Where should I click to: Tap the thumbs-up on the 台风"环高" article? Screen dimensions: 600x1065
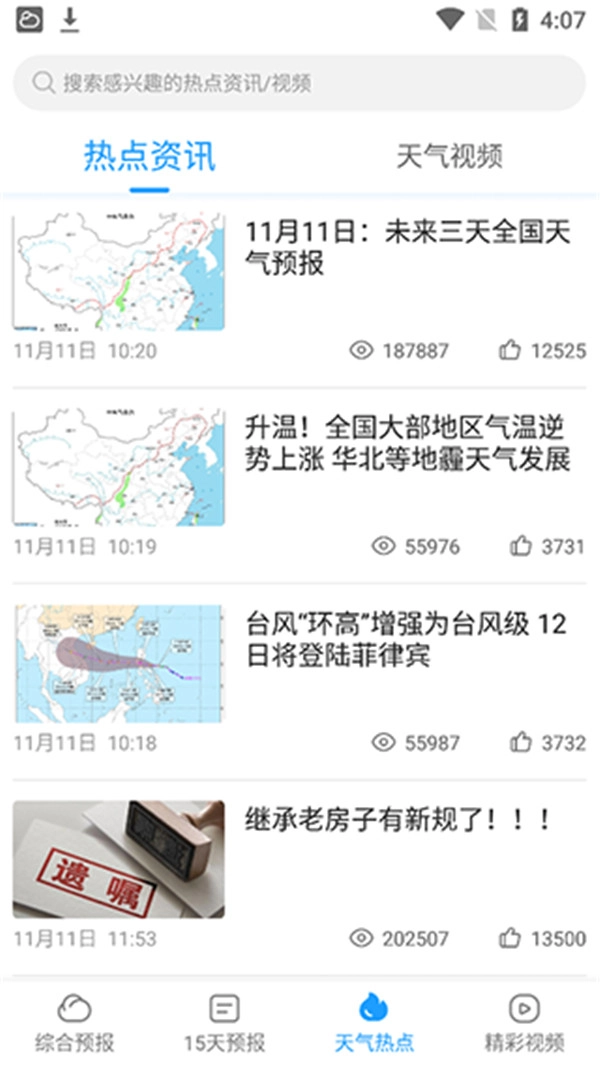521,742
